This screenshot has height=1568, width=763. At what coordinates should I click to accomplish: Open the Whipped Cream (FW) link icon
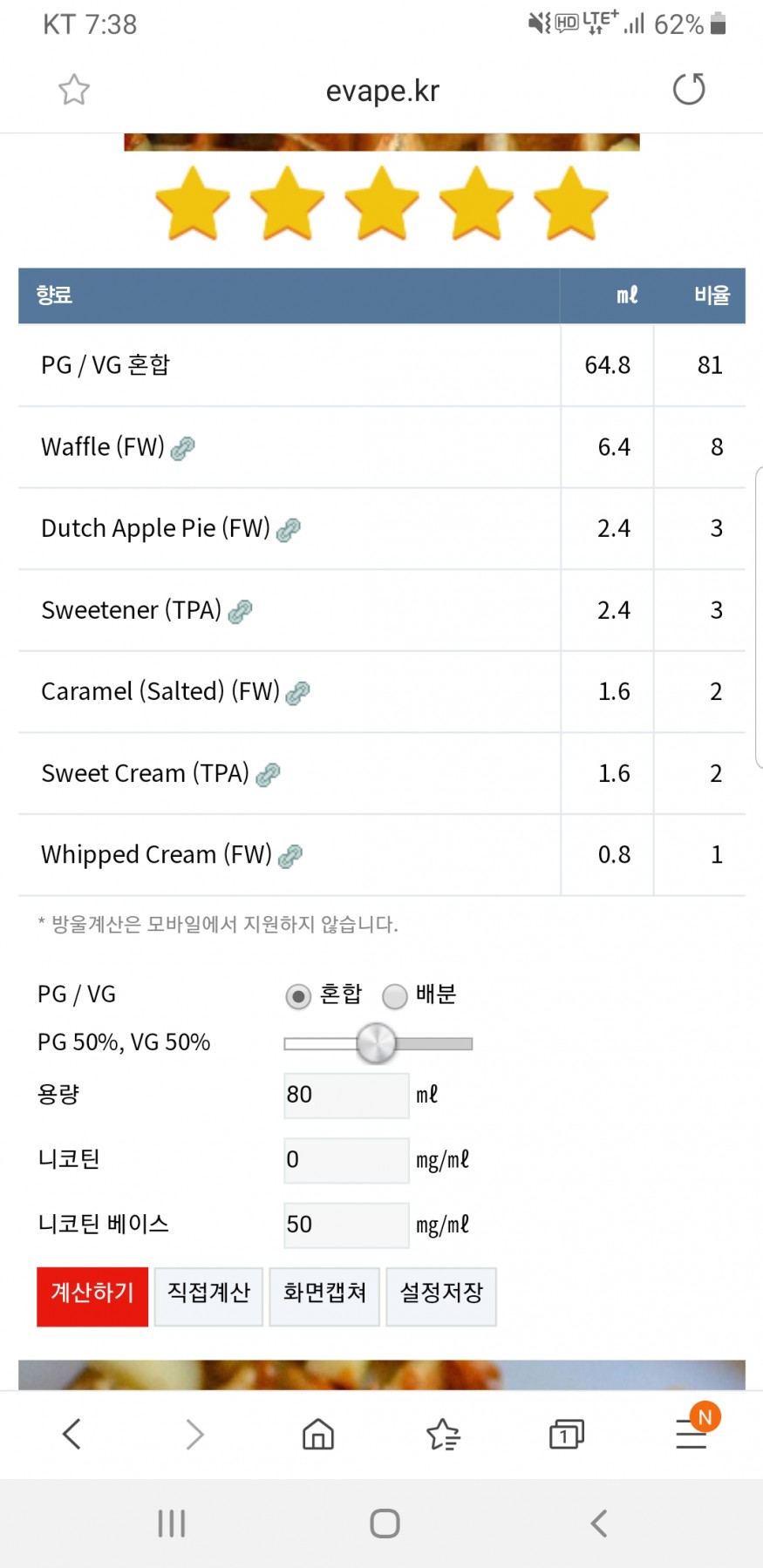point(290,857)
